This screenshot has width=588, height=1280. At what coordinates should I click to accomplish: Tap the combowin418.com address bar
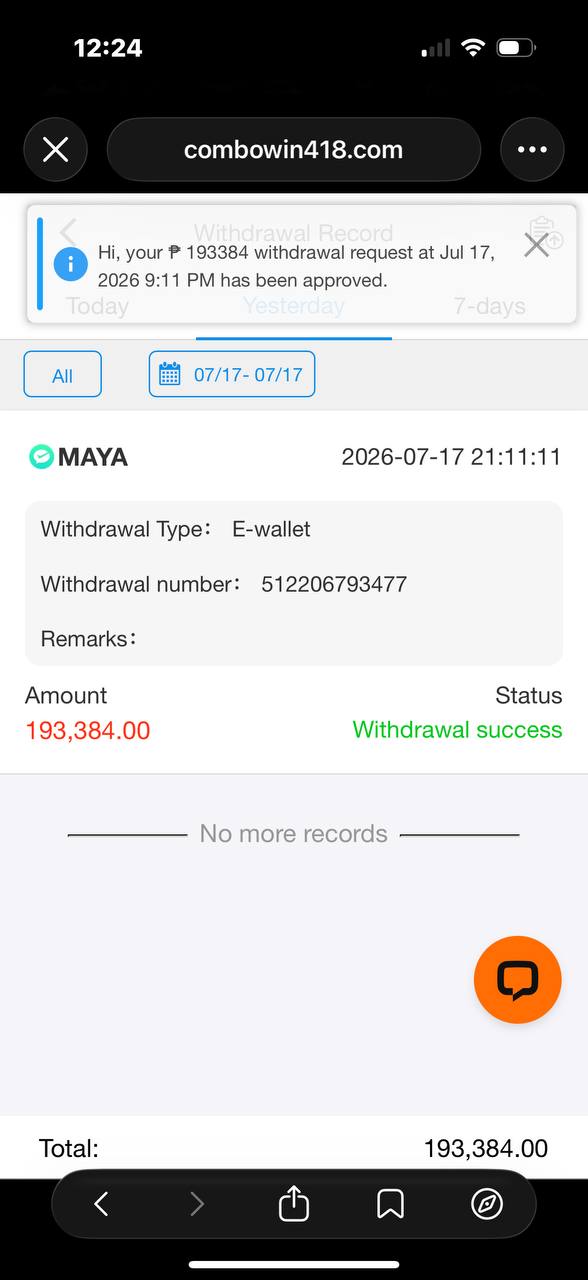293,150
